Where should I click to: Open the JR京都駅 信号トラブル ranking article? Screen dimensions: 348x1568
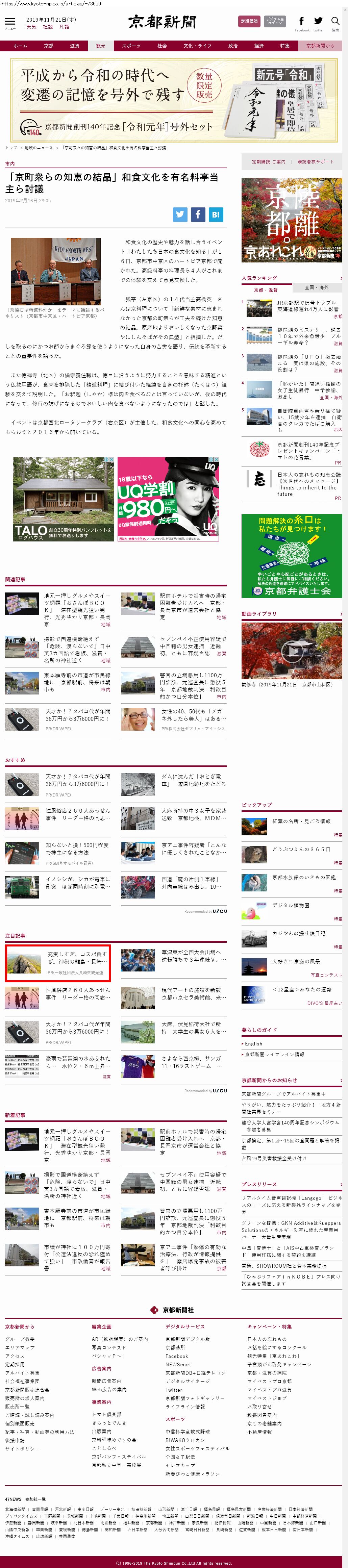(307, 306)
